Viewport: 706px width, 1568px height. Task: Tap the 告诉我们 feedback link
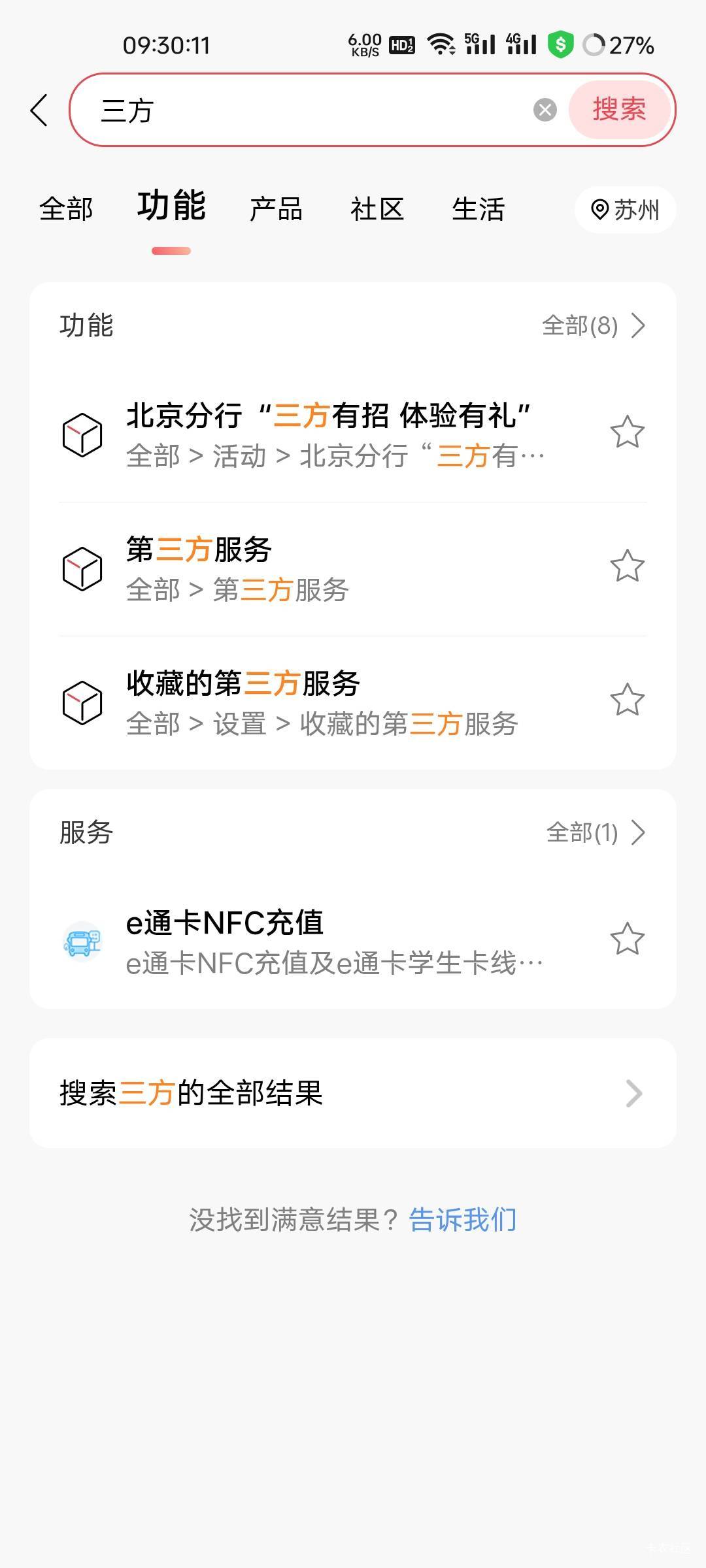(x=463, y=1220)
